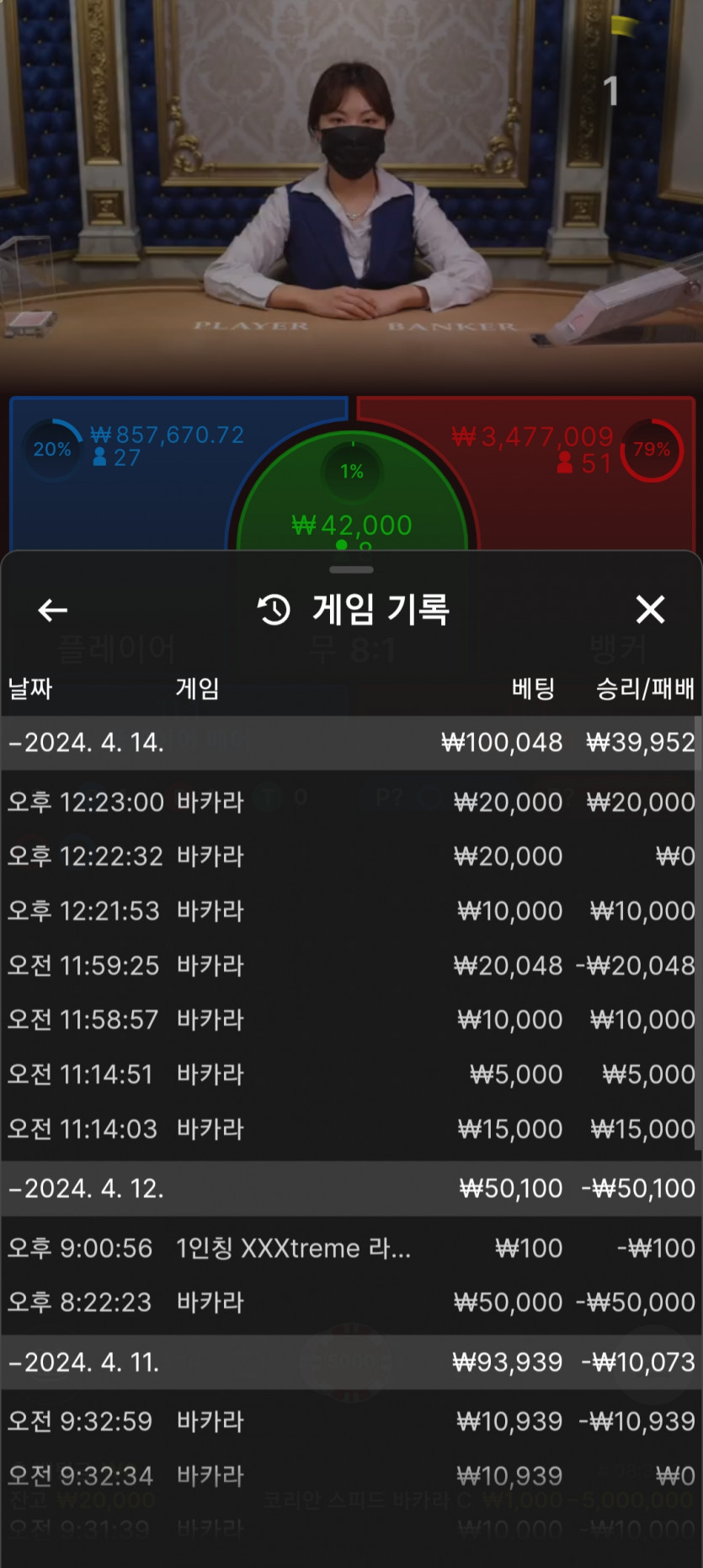Open the 오전 11:58:57 바카라 record
This screenshot has height=1568, width=703.
tap(350, 1020)
